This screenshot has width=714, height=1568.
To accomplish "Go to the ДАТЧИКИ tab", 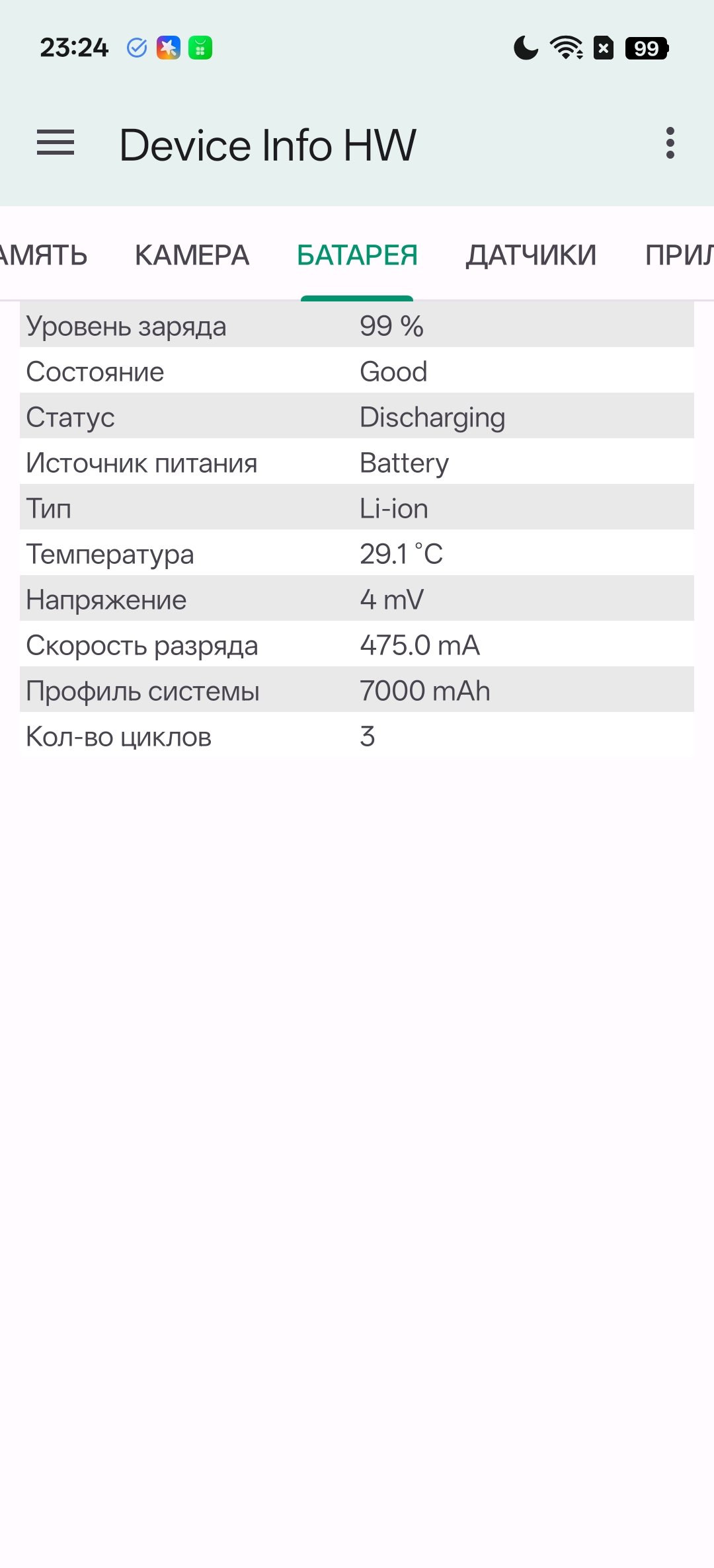I will 531,255.
